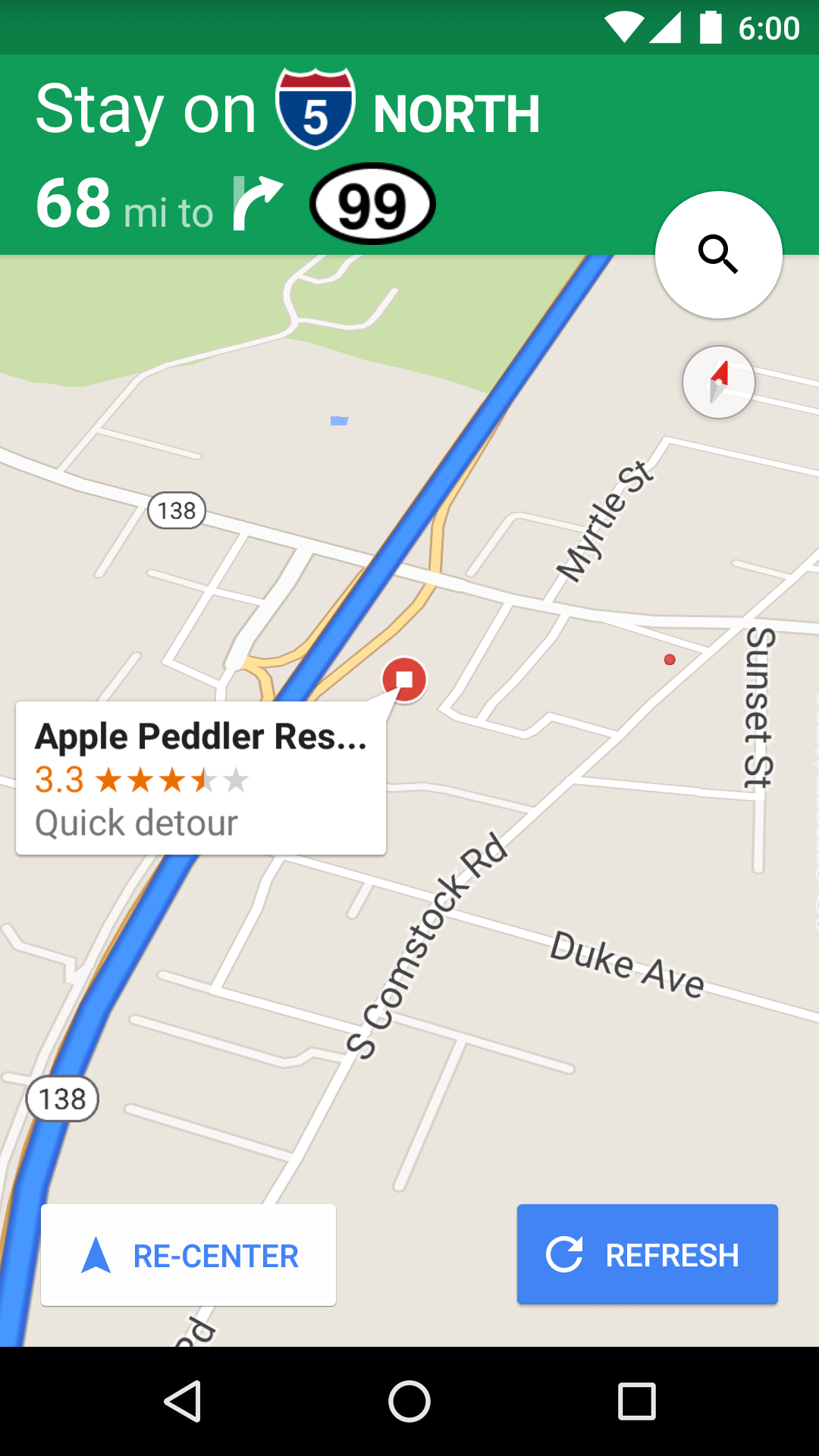Open the recent apps view
Image resolution: width=819 pixels, height=1456 pixels.
point(637,1401)
